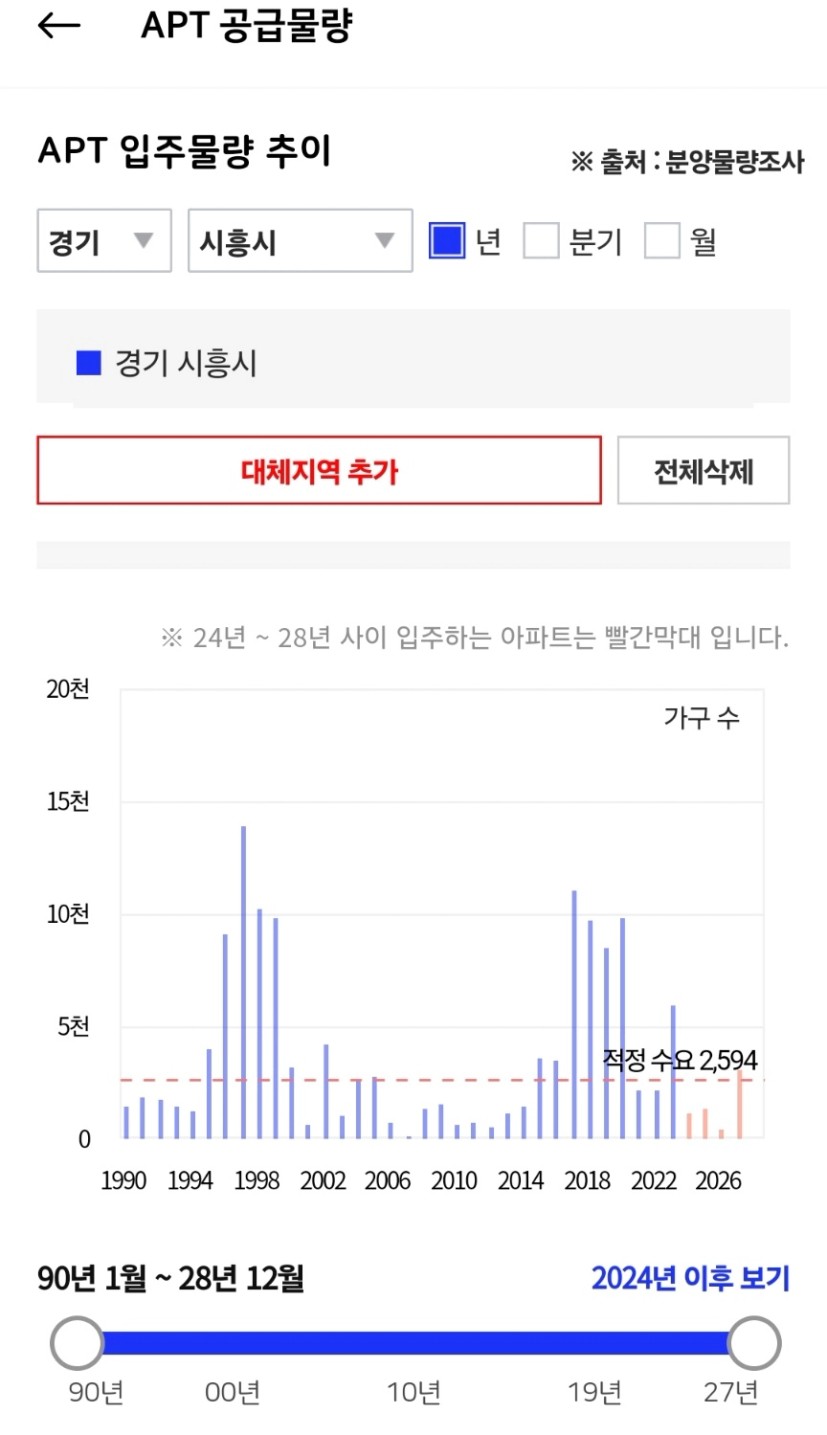Tap 전체삭제 to clear all regions

click(703, 470)
